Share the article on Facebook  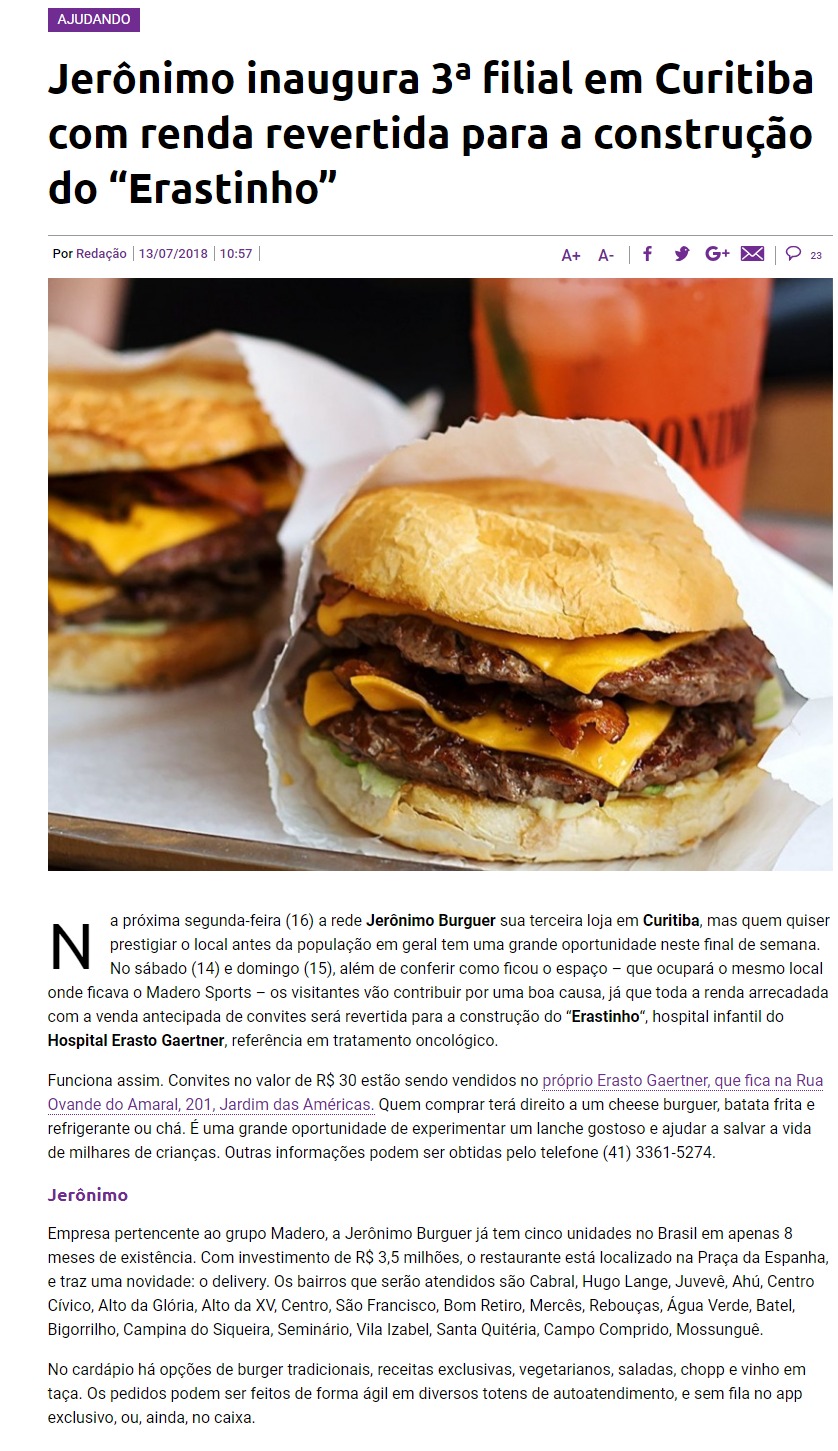tap(647, 254)
